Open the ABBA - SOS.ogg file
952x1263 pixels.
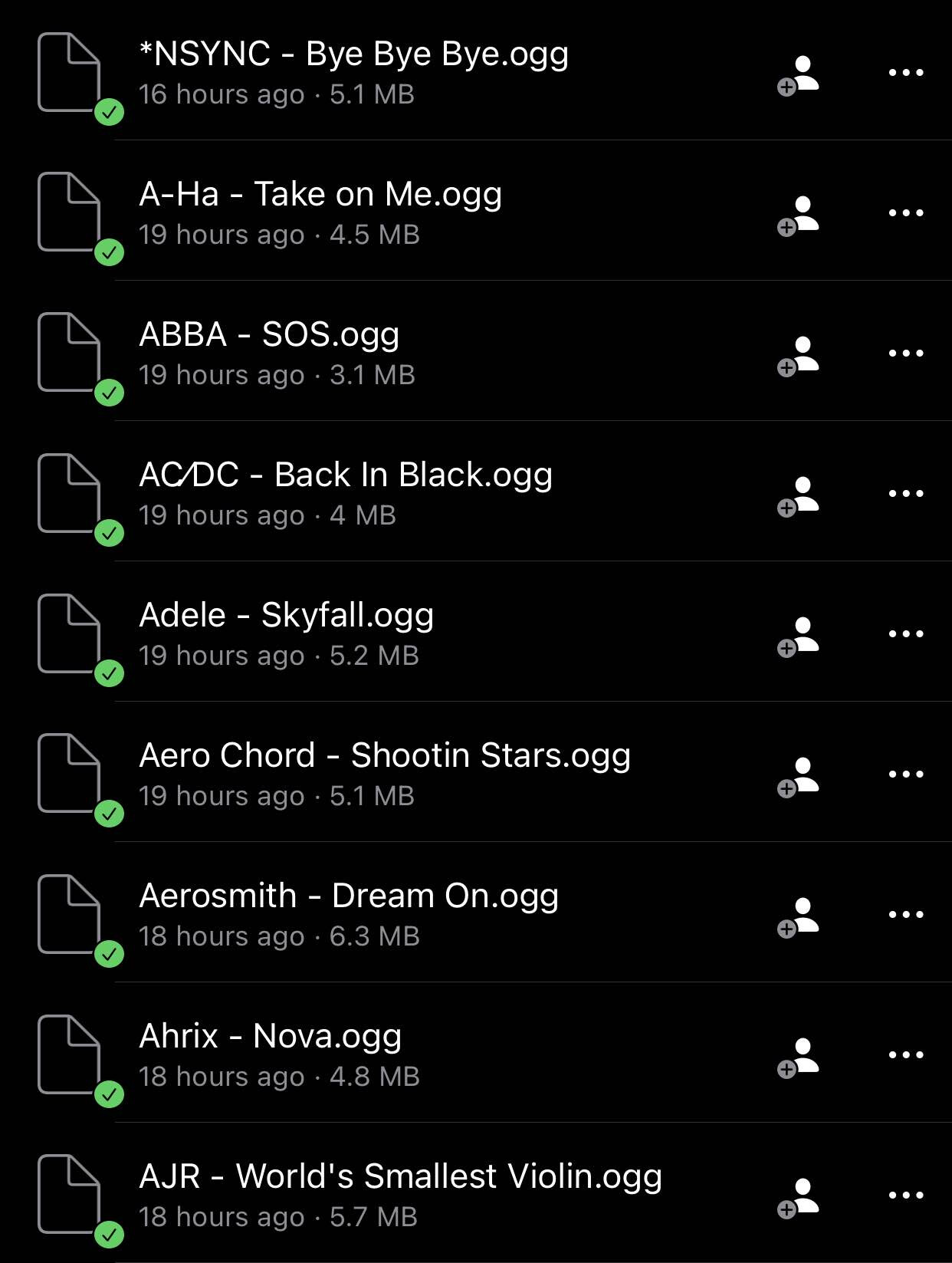[269, 335]
